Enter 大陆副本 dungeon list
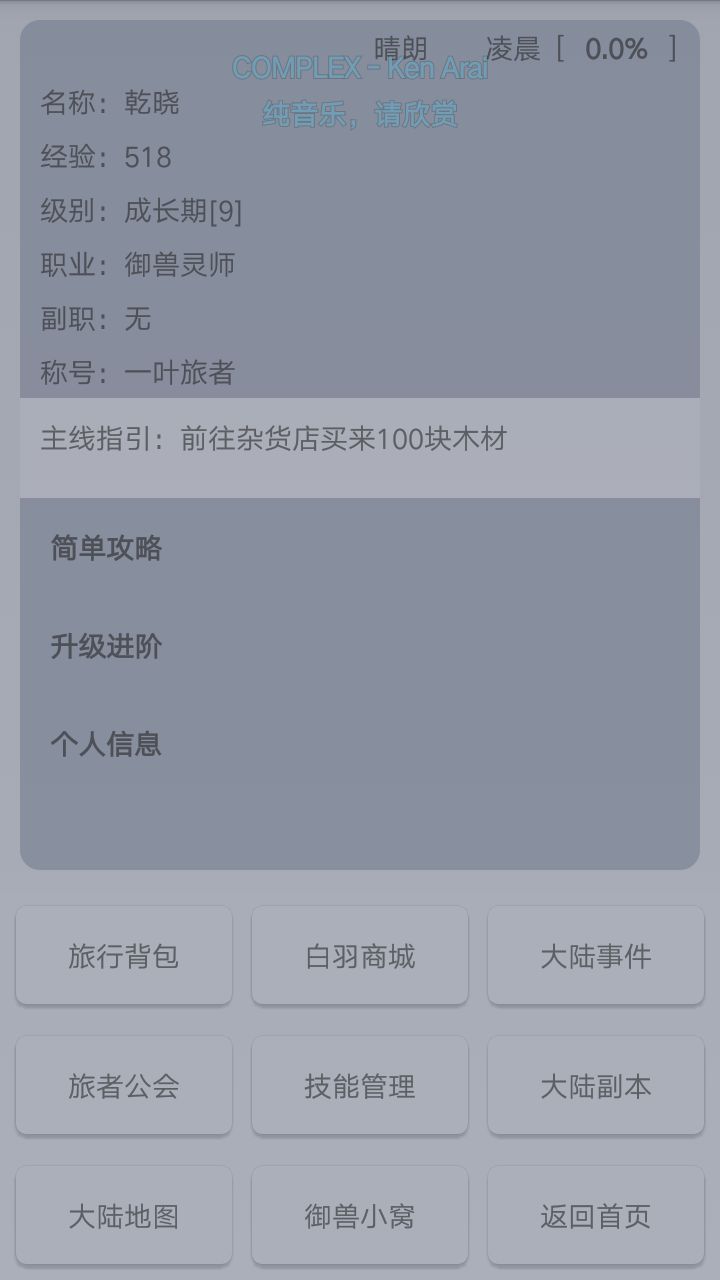The height and width of the screenshot is (1280, 720). pyautogui.click(x=595, y=1085)
